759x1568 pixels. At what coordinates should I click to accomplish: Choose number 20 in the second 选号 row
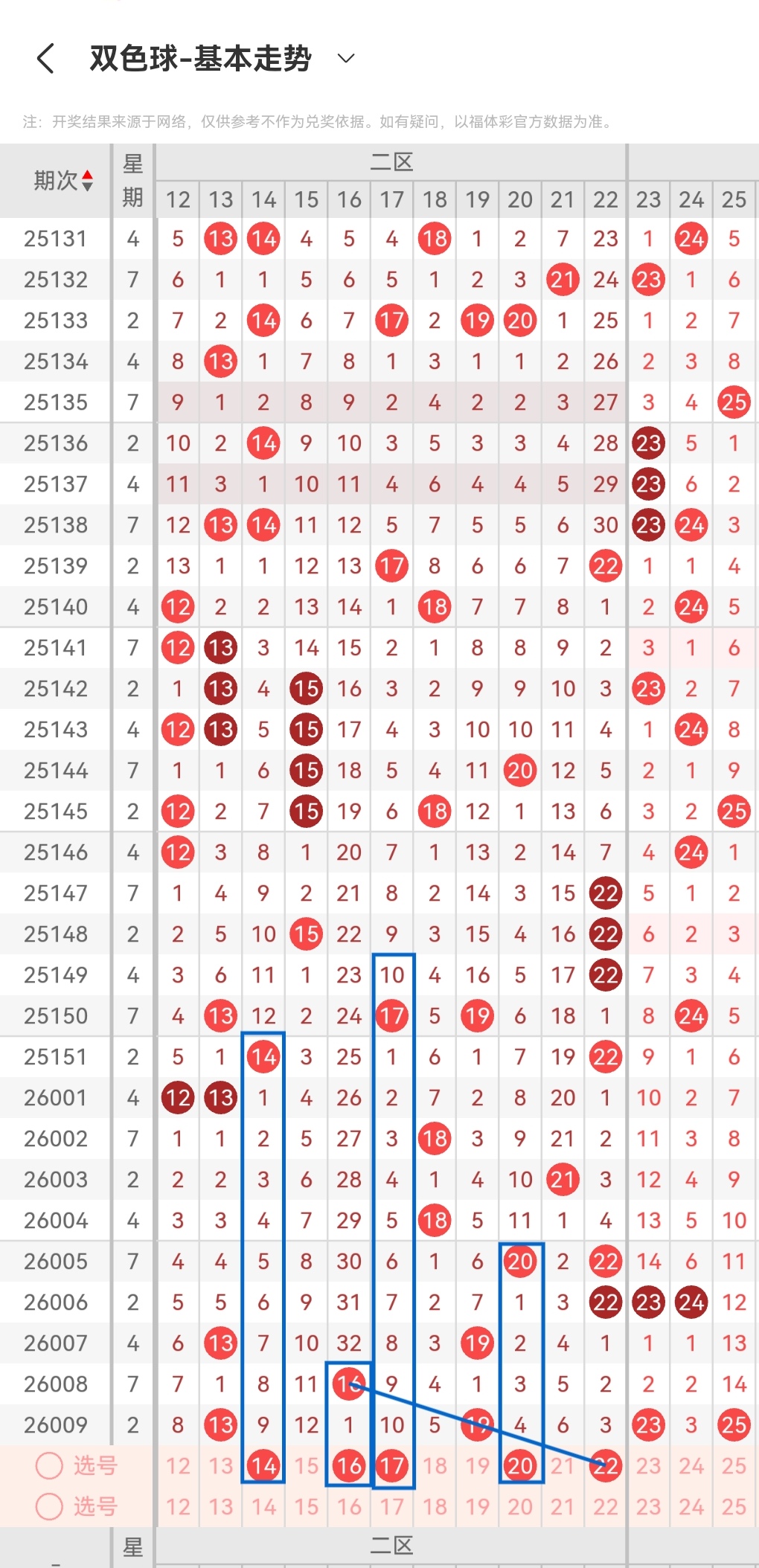tap(520, 1506)
